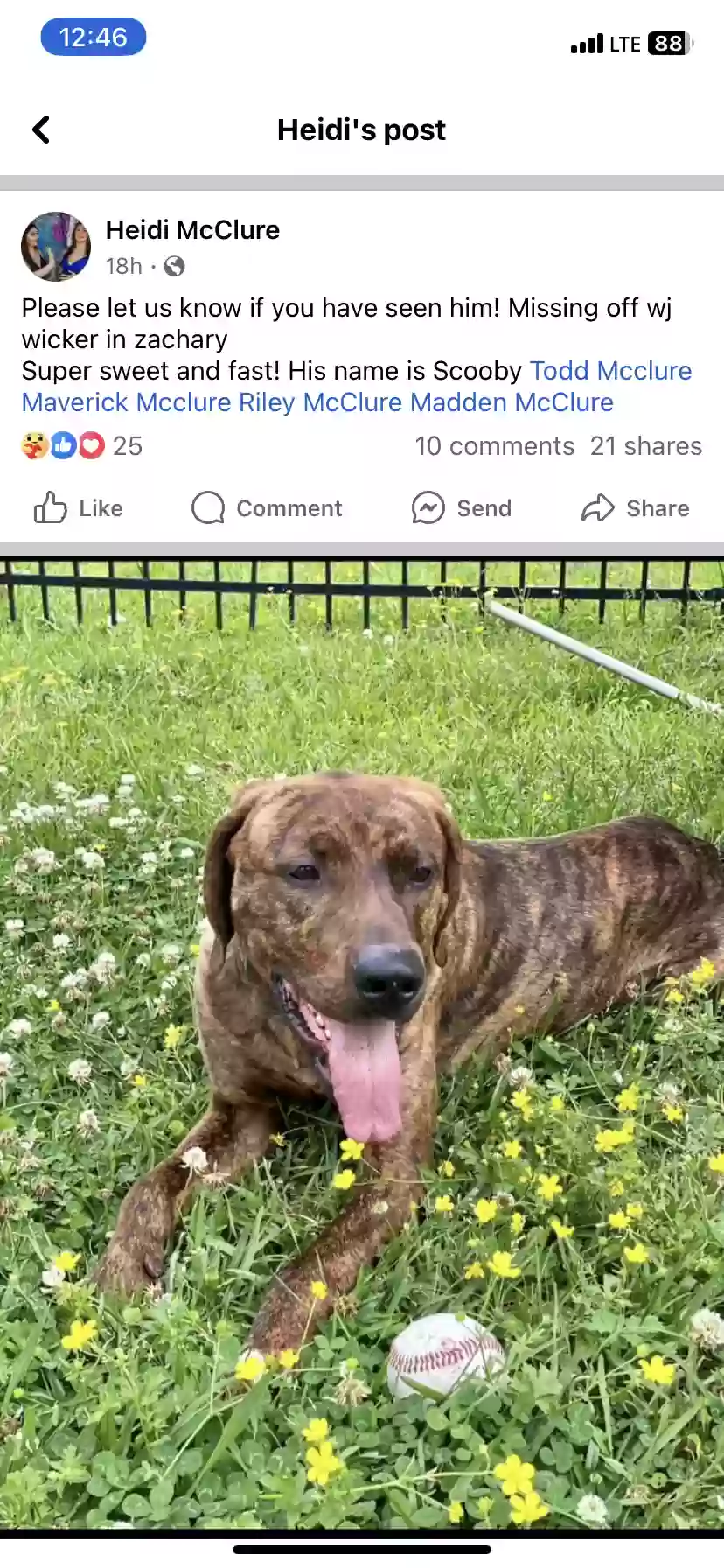Screen dimensions: 724x1568
Task: Open tagged profile Todd Mcclure
Action: click(x=610, y=371)
